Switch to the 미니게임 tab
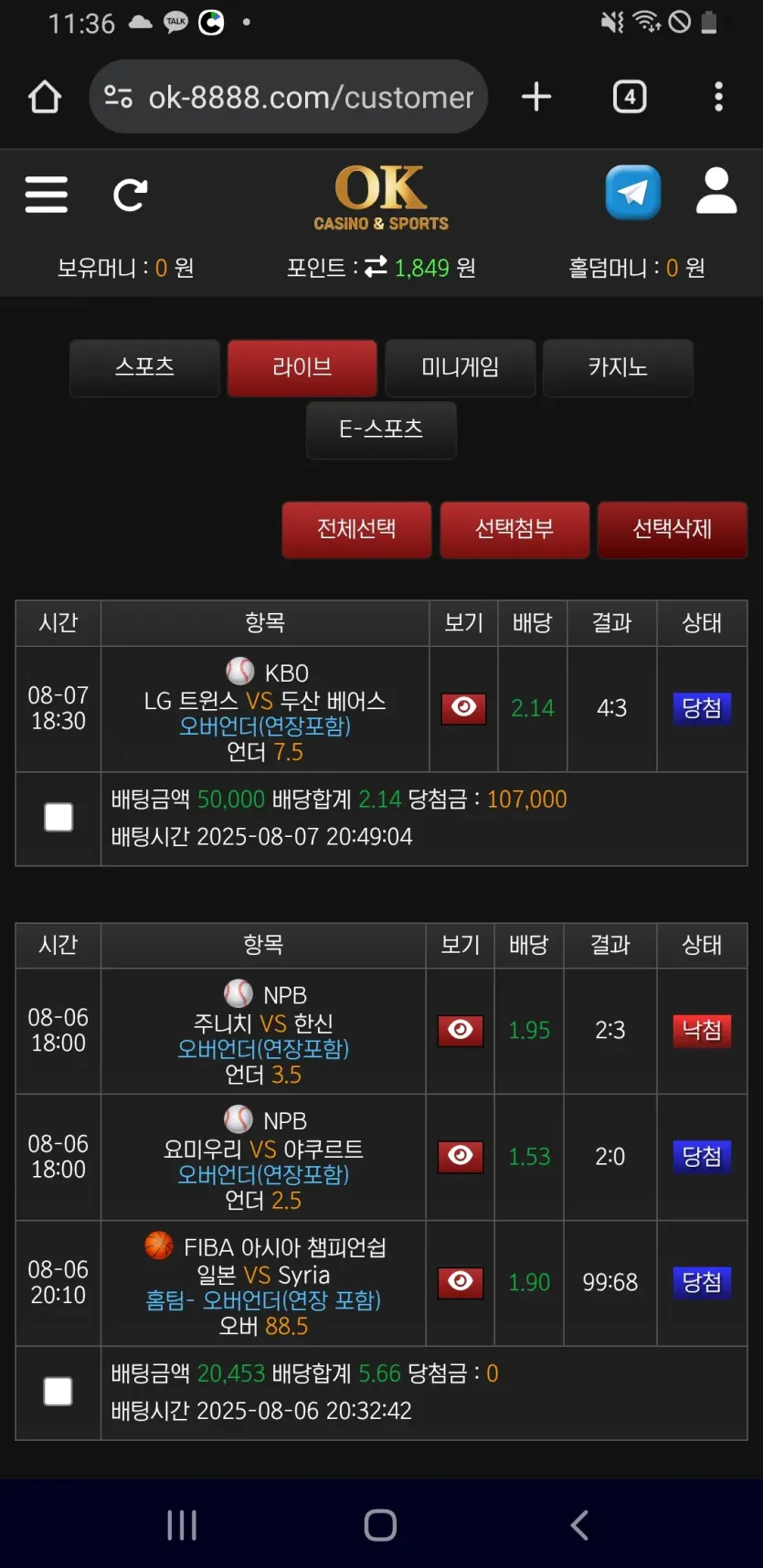 click(460, 367)
